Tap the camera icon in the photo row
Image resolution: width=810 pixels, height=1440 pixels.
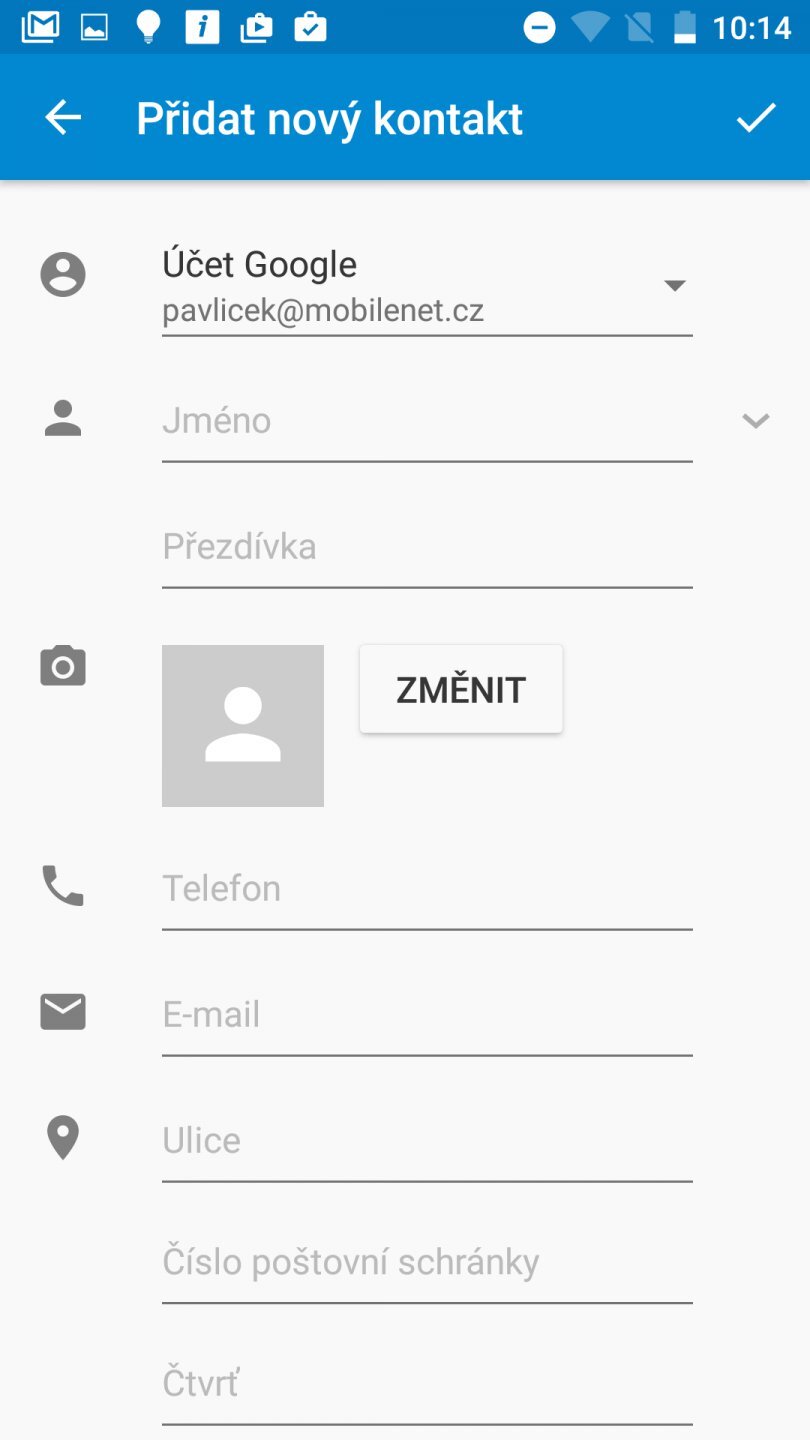coord(62,665)
